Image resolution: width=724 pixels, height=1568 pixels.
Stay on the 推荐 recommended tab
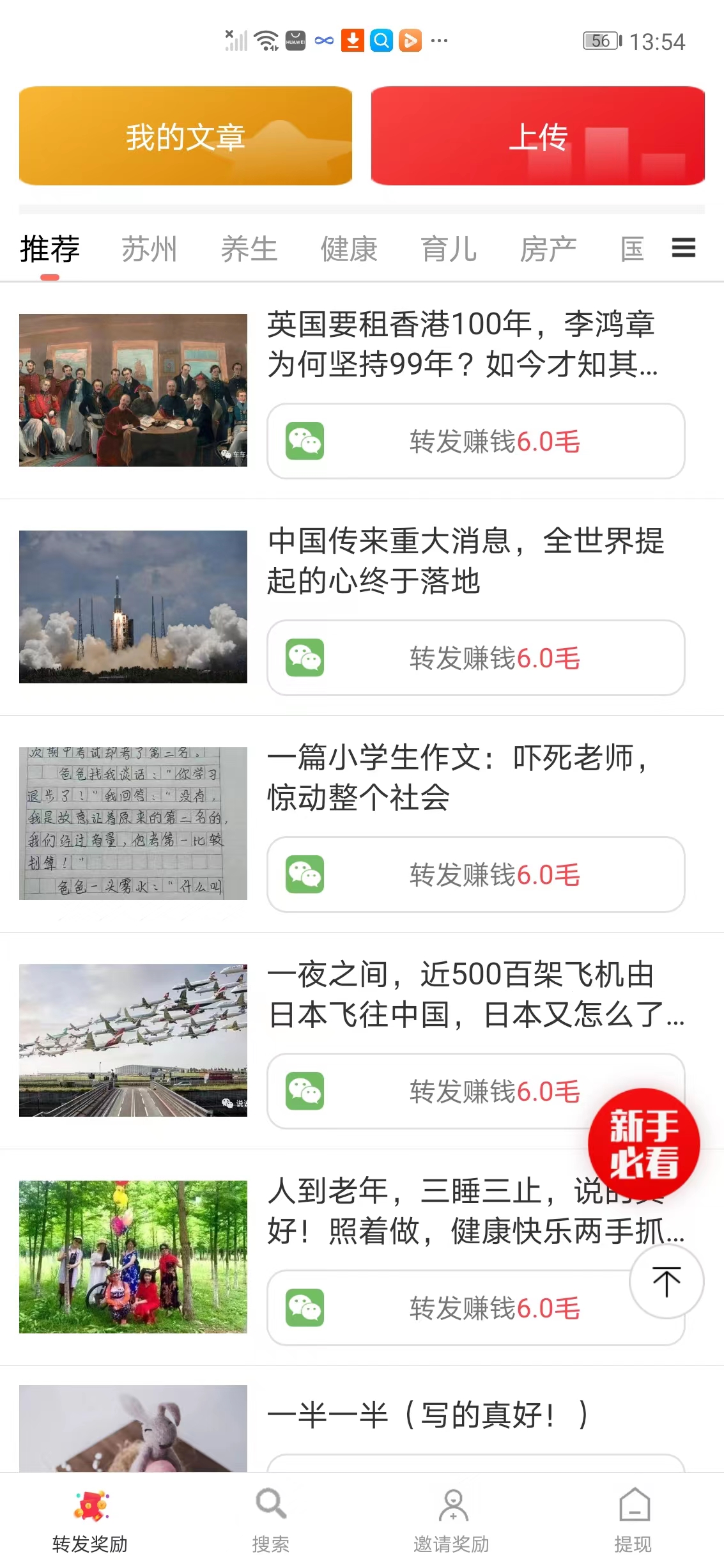(49, 249)
